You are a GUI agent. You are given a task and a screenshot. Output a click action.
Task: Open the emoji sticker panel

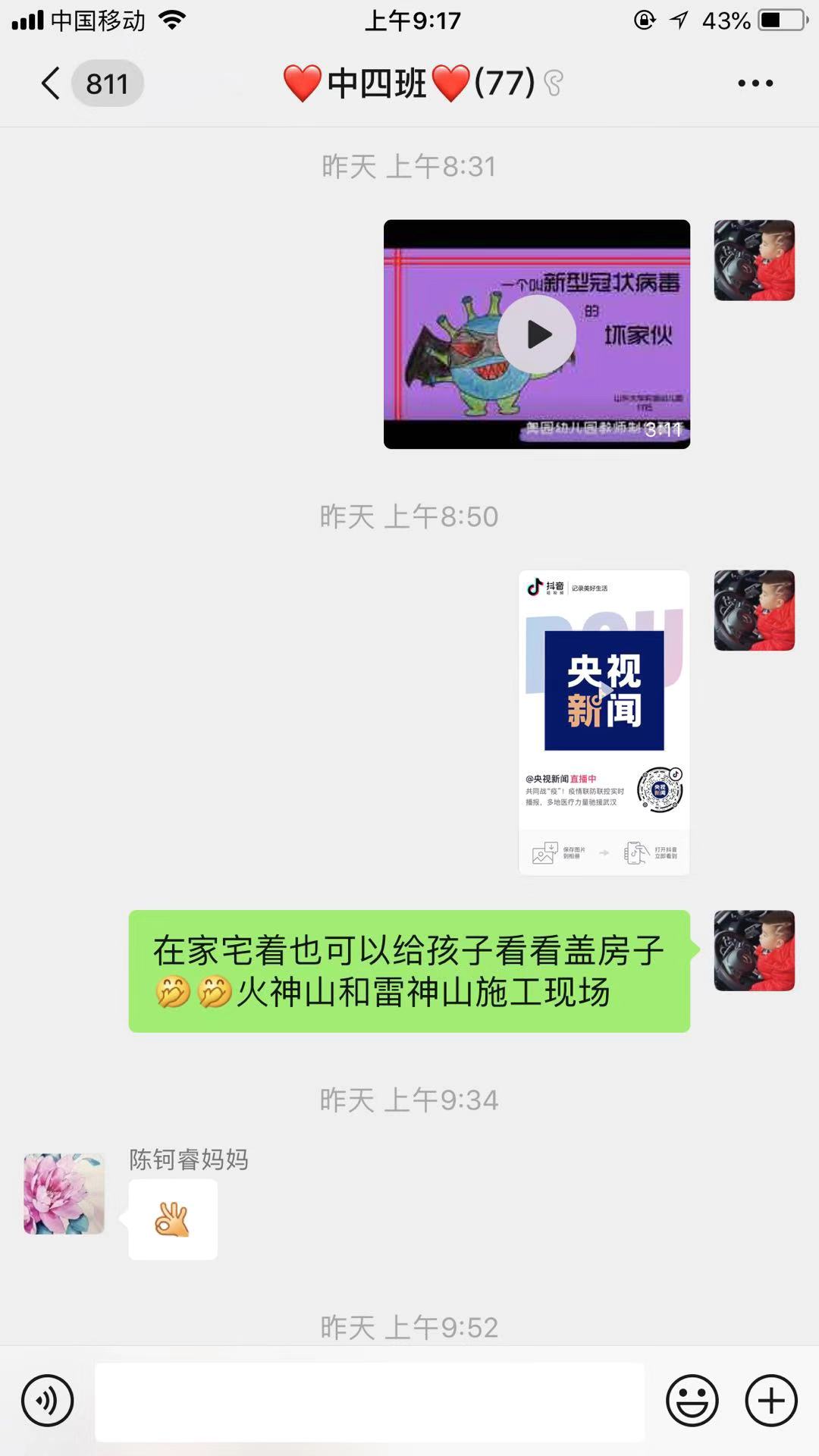pyautogui.click(x=692, y=1400)
